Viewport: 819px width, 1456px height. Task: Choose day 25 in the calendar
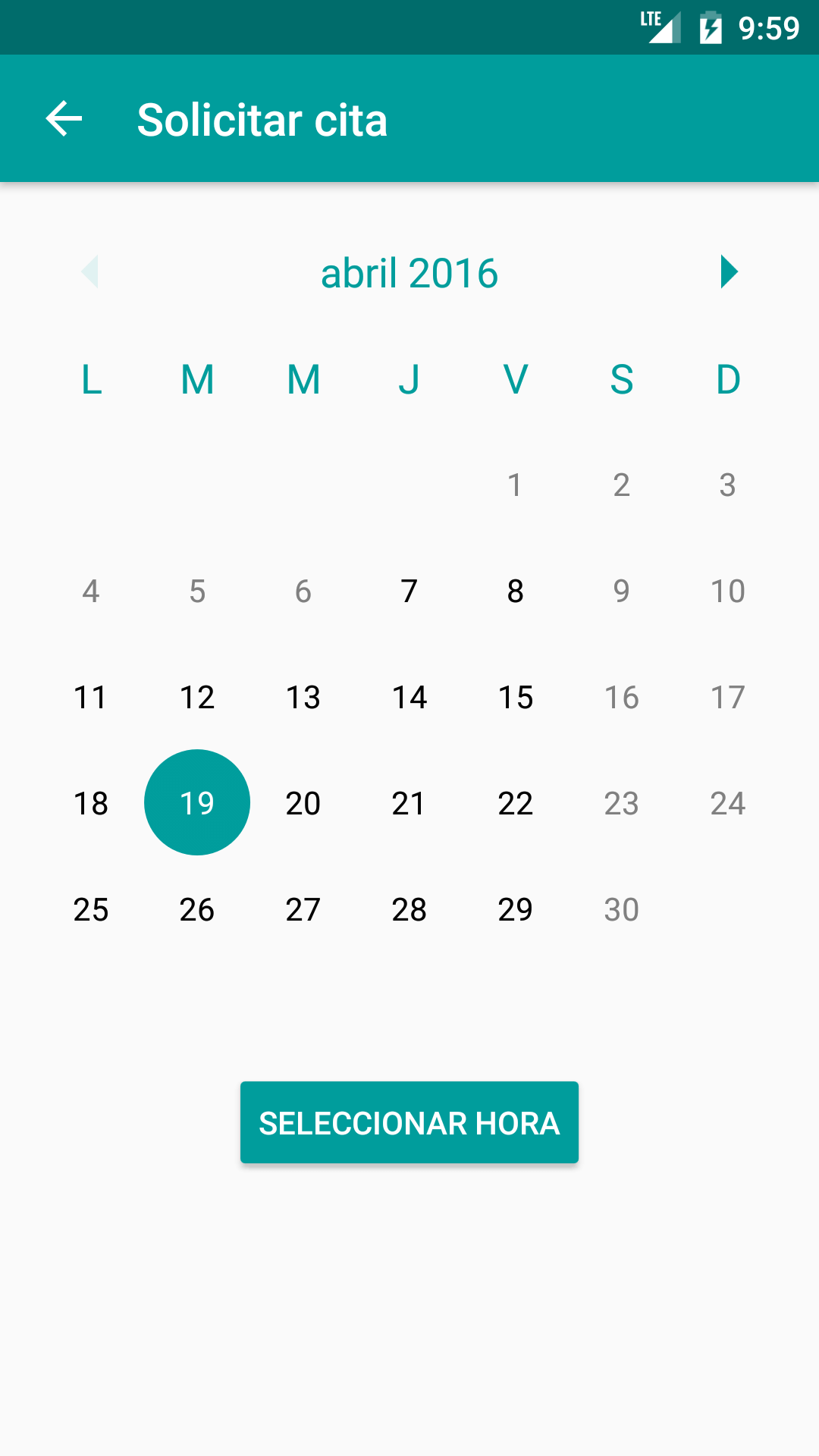[x=91, y=909]
